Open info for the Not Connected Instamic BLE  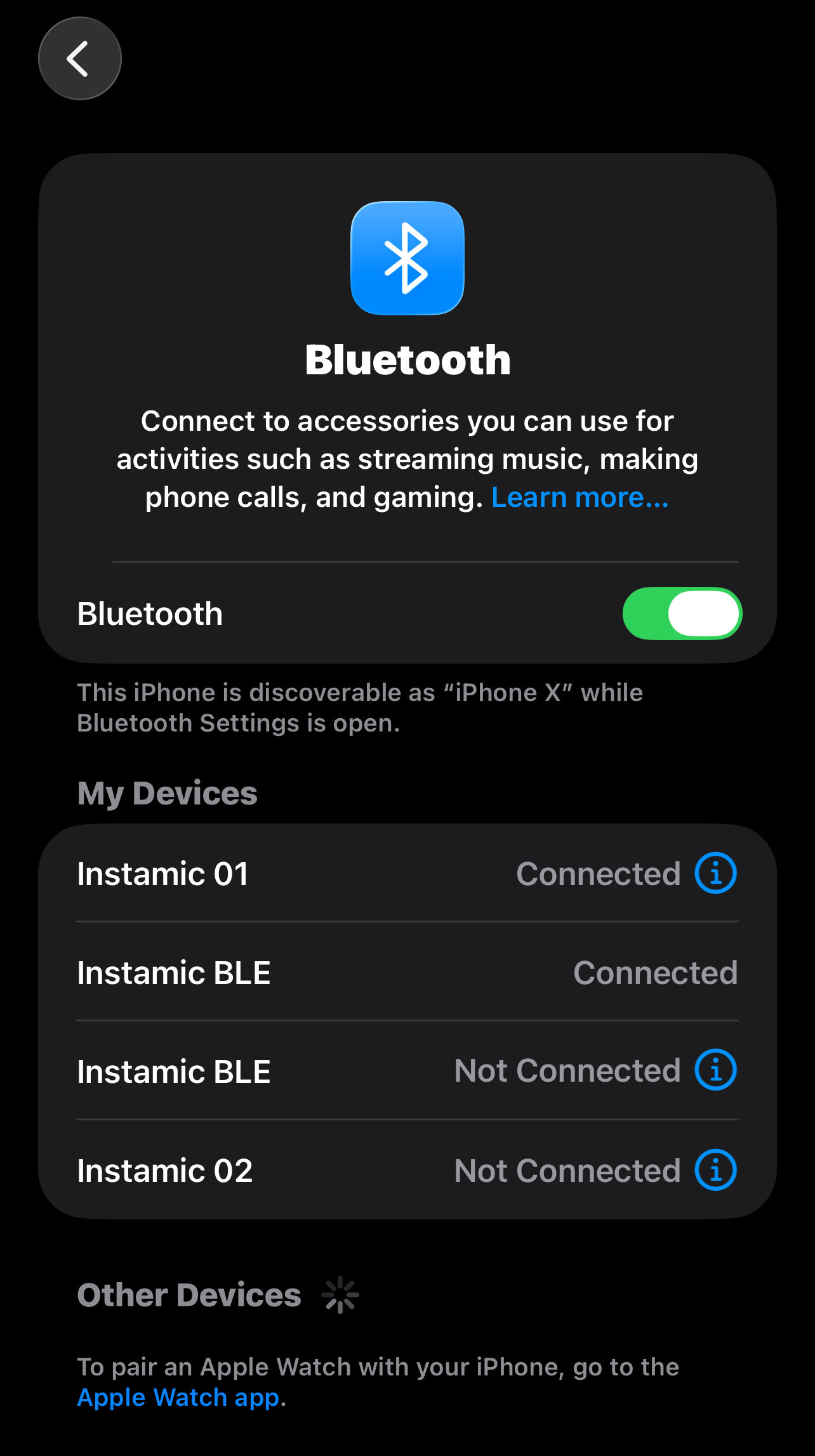click(x=715, y=1070)
